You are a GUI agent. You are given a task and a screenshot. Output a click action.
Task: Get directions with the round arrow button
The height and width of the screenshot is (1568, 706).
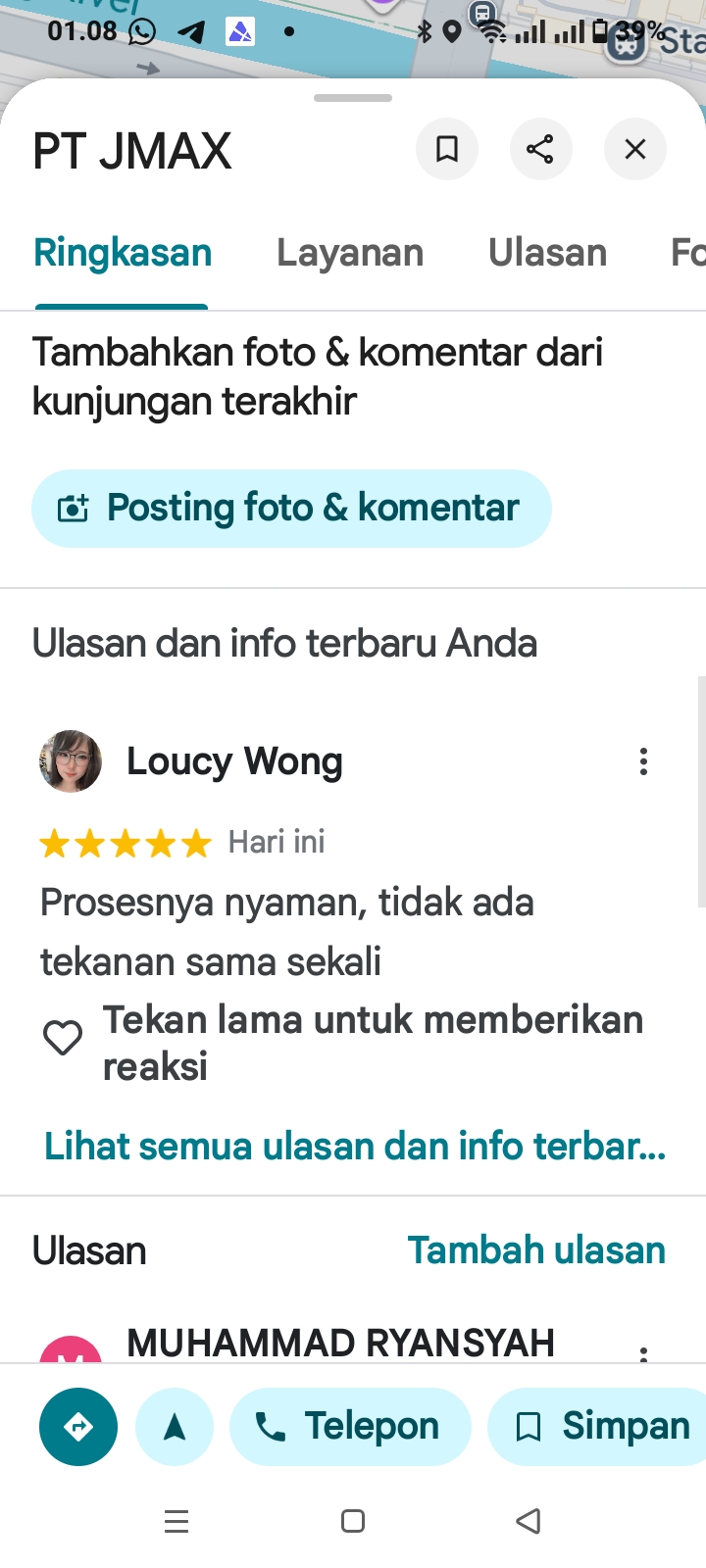coord(78,1427)
